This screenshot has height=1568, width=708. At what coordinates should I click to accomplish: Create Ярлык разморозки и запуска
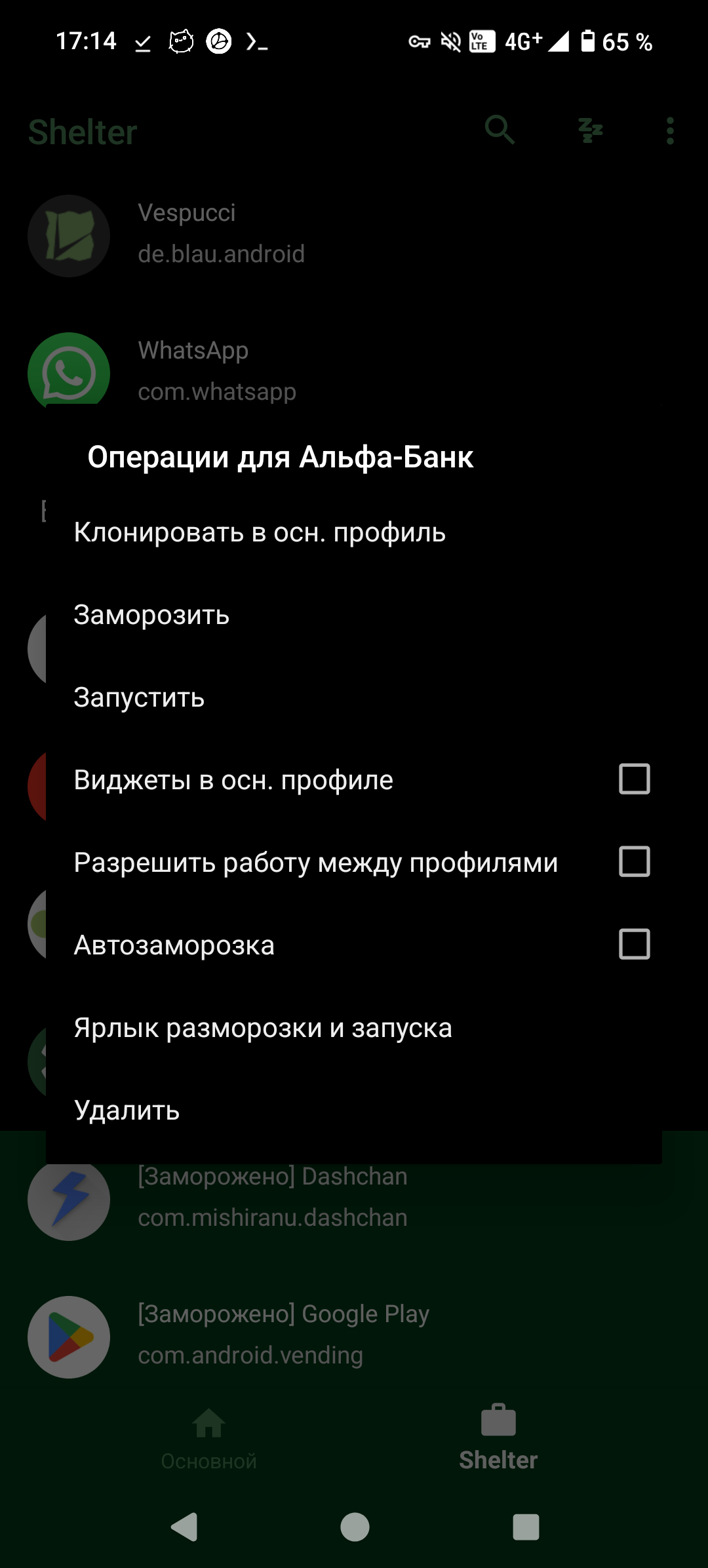tap(353, 1028)
